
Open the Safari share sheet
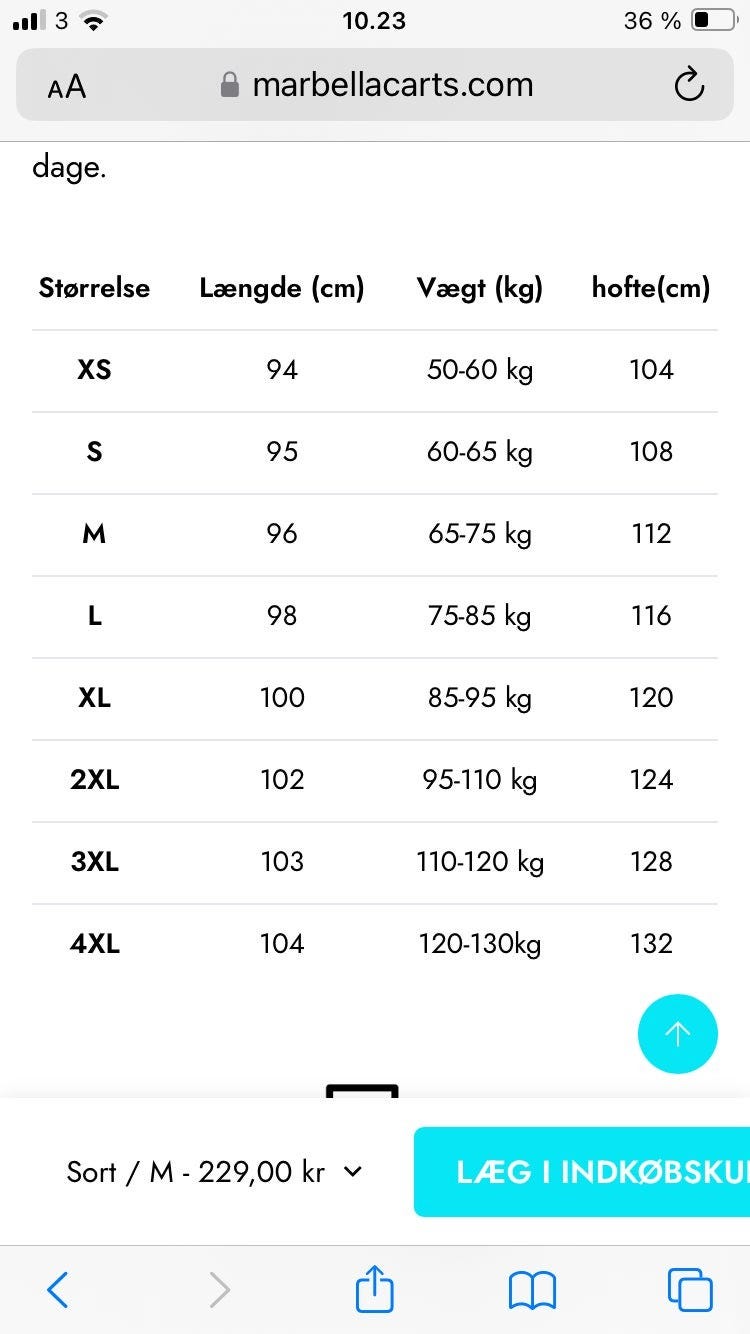point(375,1288)
